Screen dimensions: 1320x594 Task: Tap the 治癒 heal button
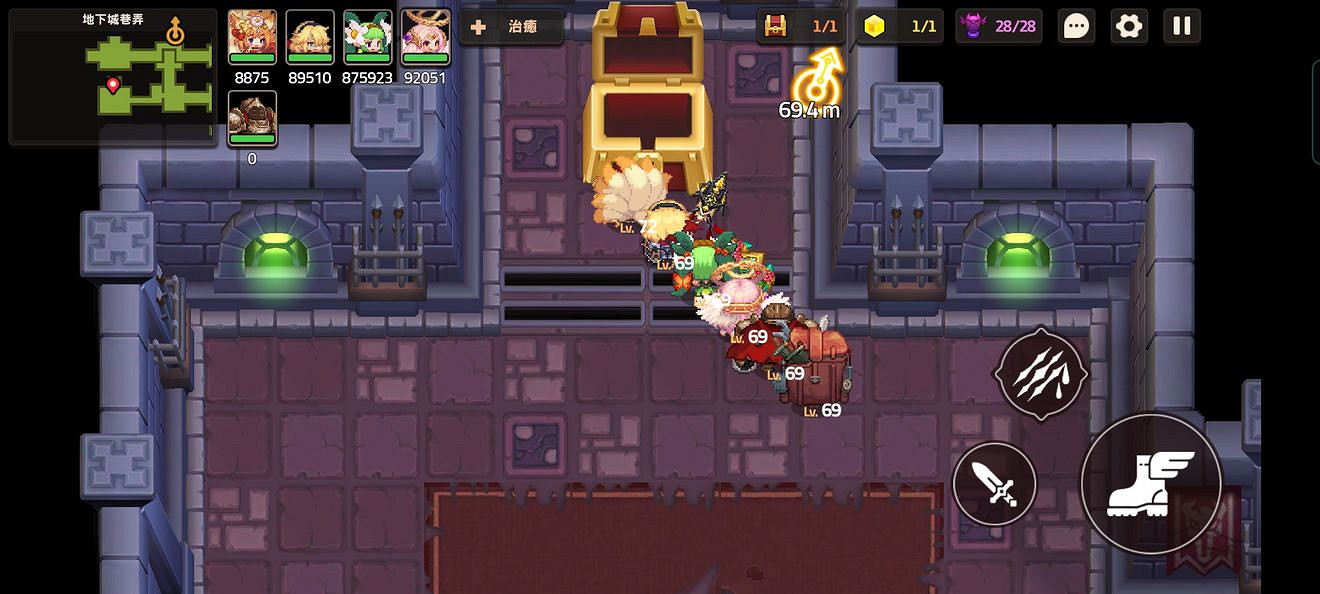click(510, 27)
